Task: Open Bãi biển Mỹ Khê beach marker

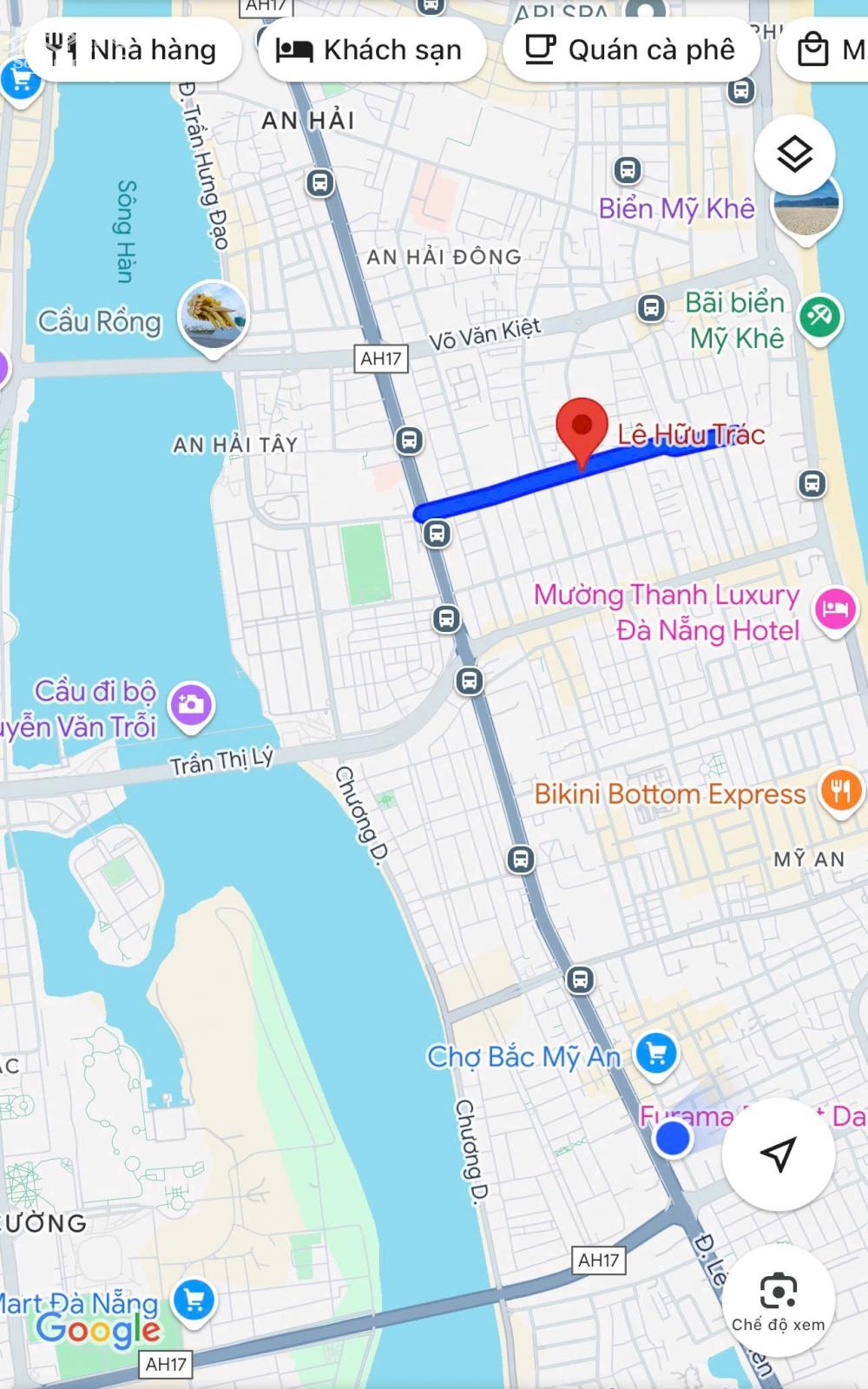Action: pos(819,318)
